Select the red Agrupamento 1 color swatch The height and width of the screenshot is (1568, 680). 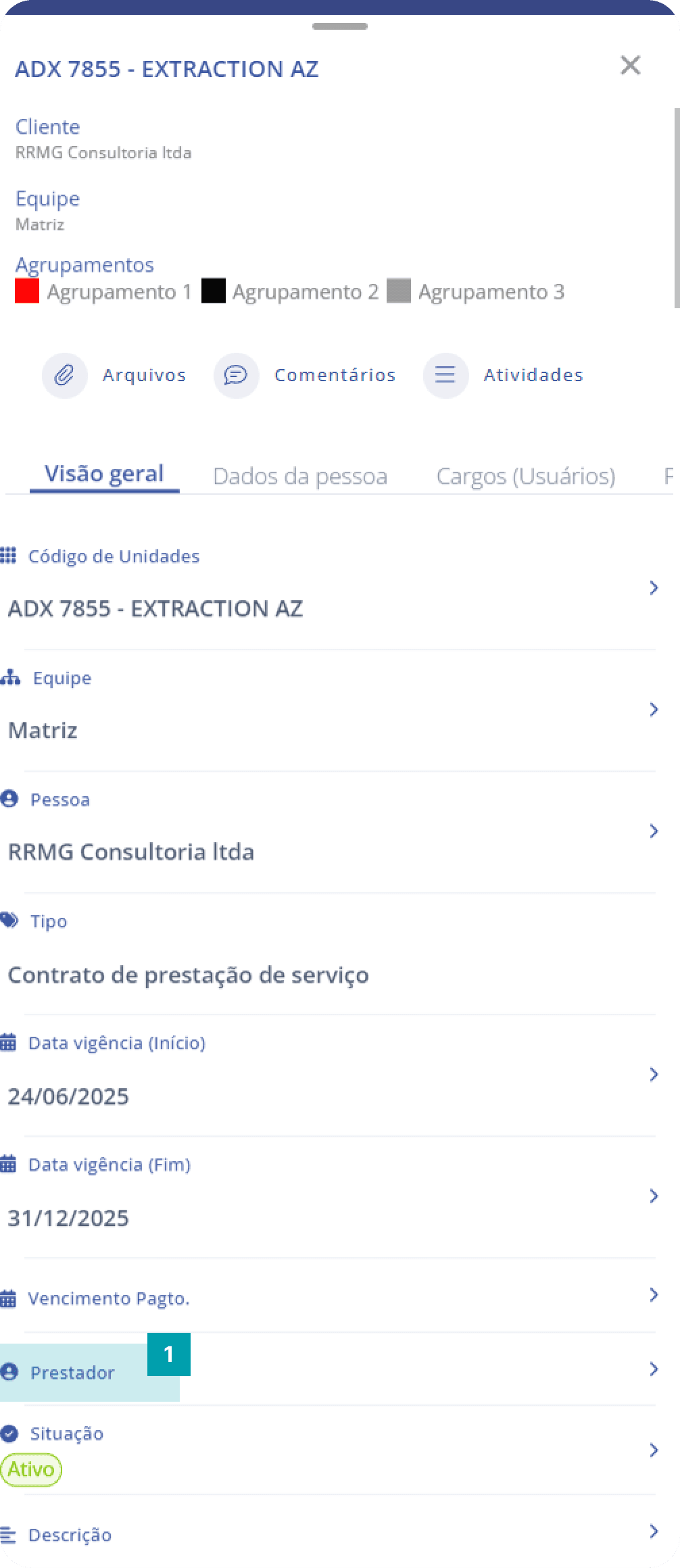click(28, 291)
